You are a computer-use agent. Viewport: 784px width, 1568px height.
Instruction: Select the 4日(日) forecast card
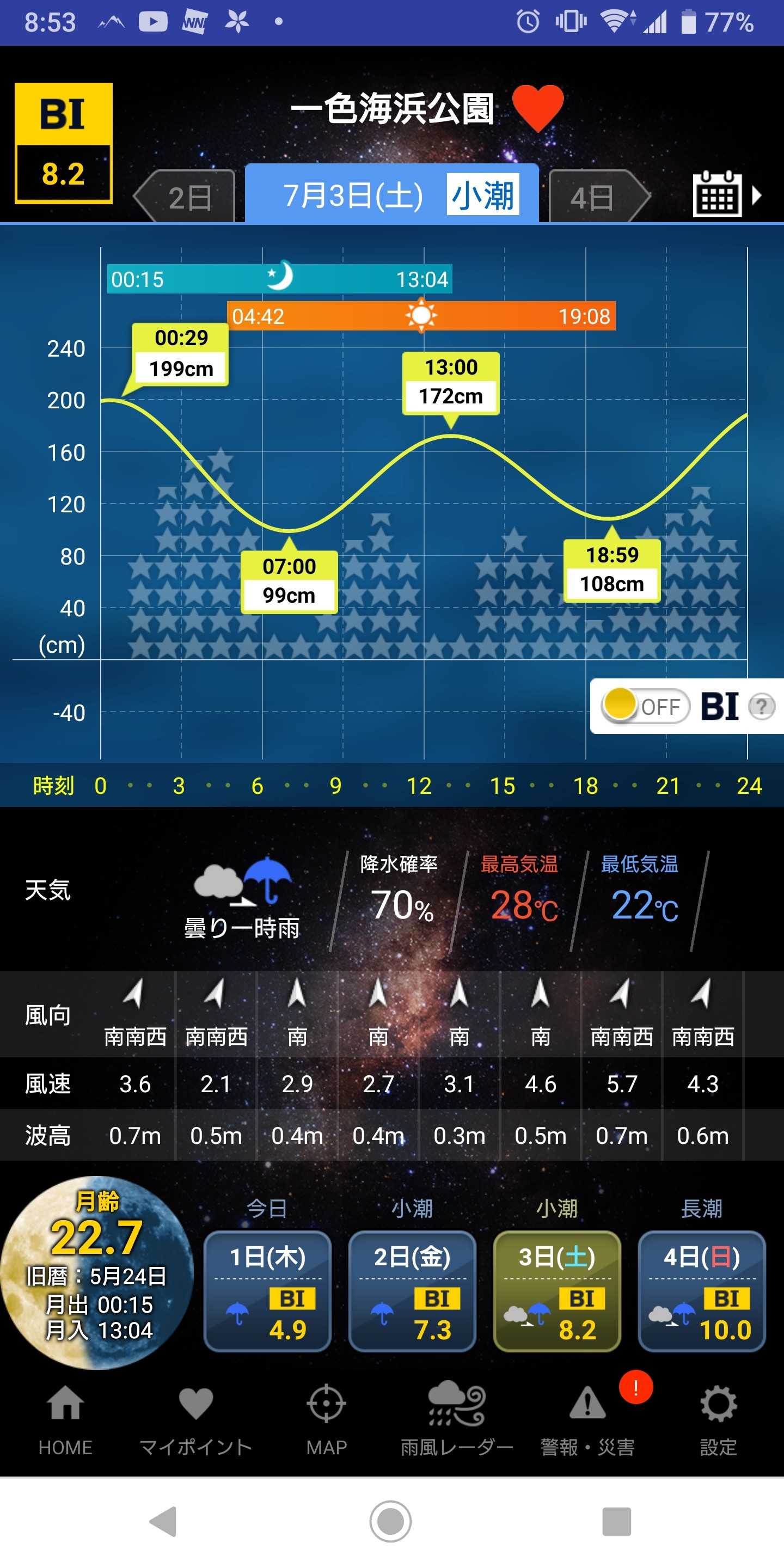[701, 1290]
